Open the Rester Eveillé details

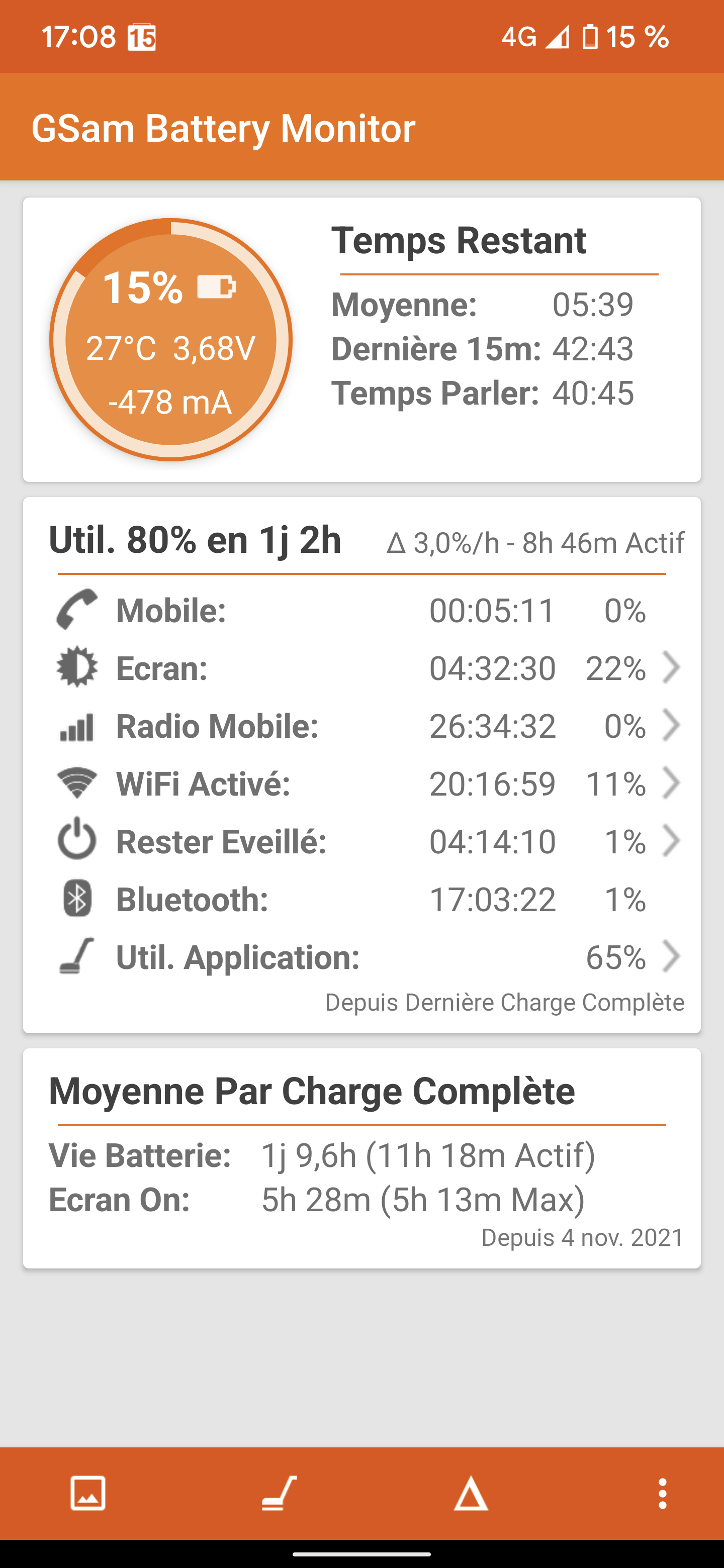coord(366,841)
